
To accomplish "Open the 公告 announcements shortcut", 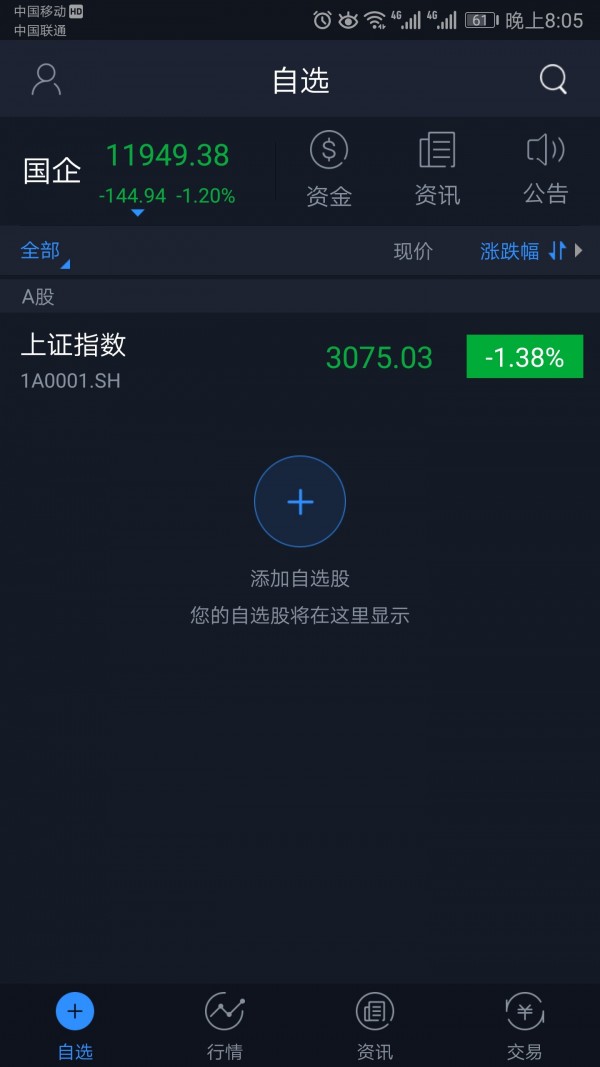I will click(545, 170).
